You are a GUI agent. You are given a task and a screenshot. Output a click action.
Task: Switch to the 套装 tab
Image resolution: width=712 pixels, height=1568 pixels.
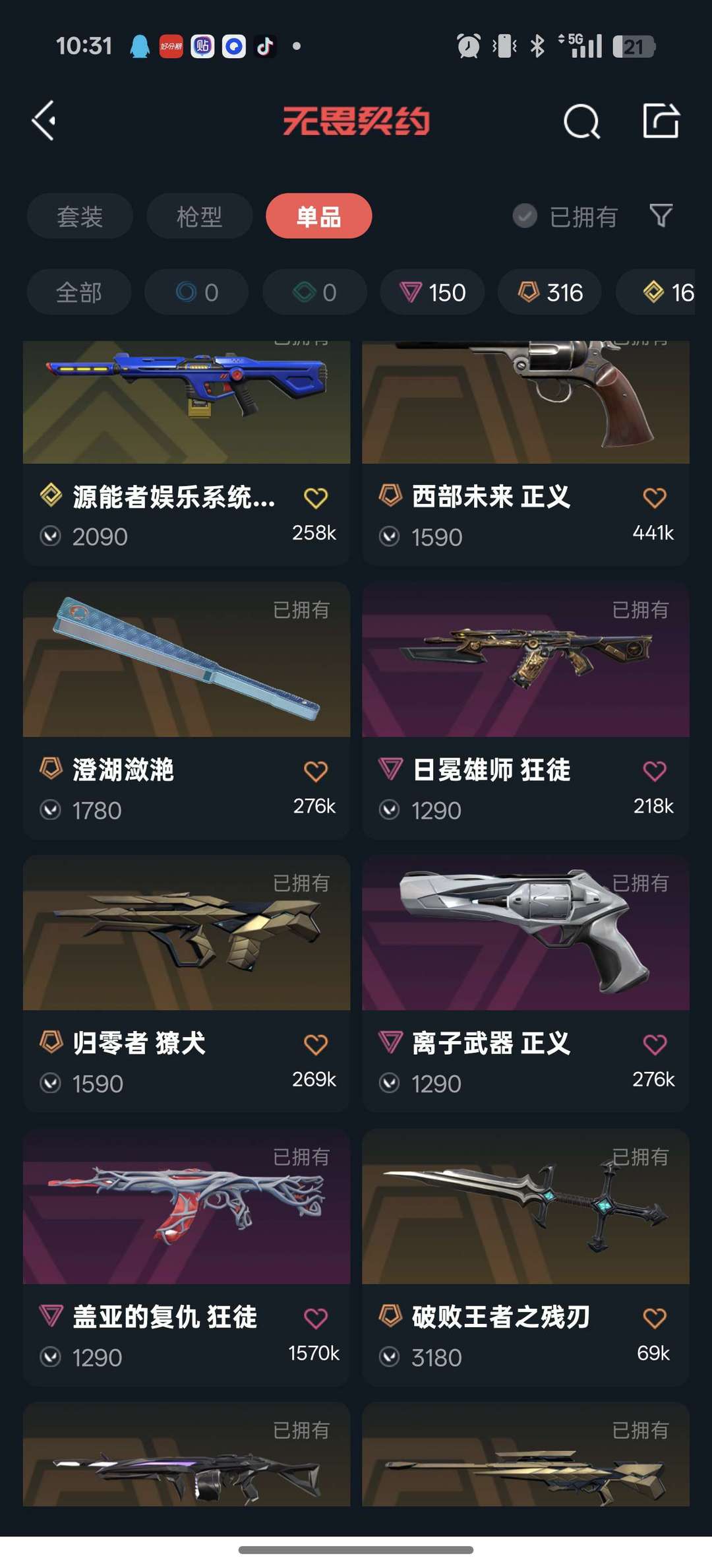80,216
